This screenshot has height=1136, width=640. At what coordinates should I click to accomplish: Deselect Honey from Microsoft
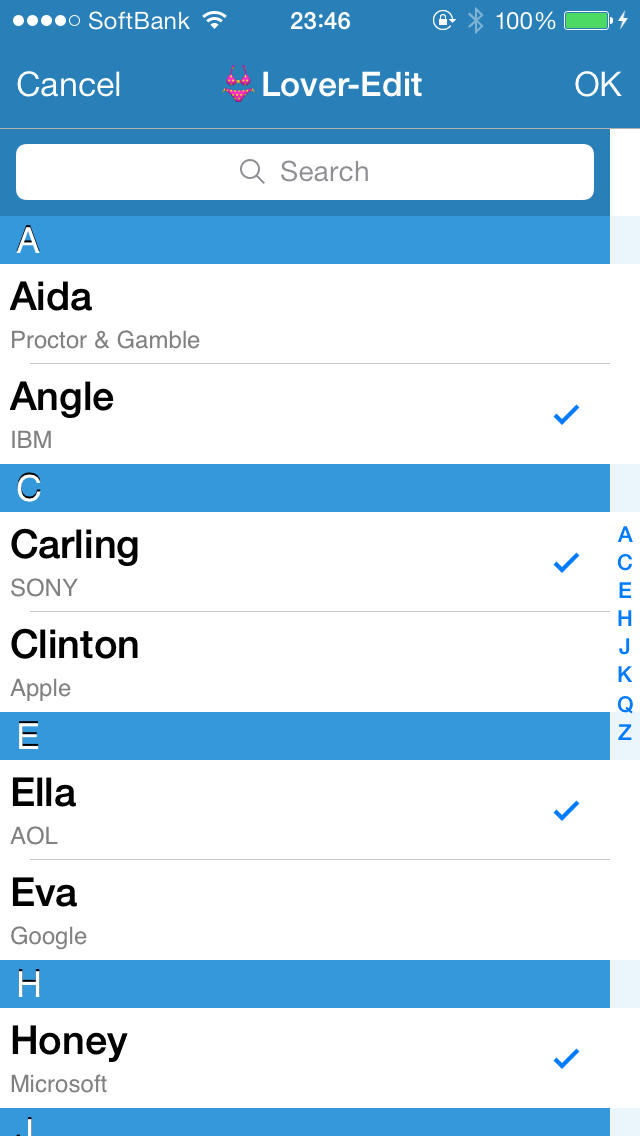click(304, 1058)
